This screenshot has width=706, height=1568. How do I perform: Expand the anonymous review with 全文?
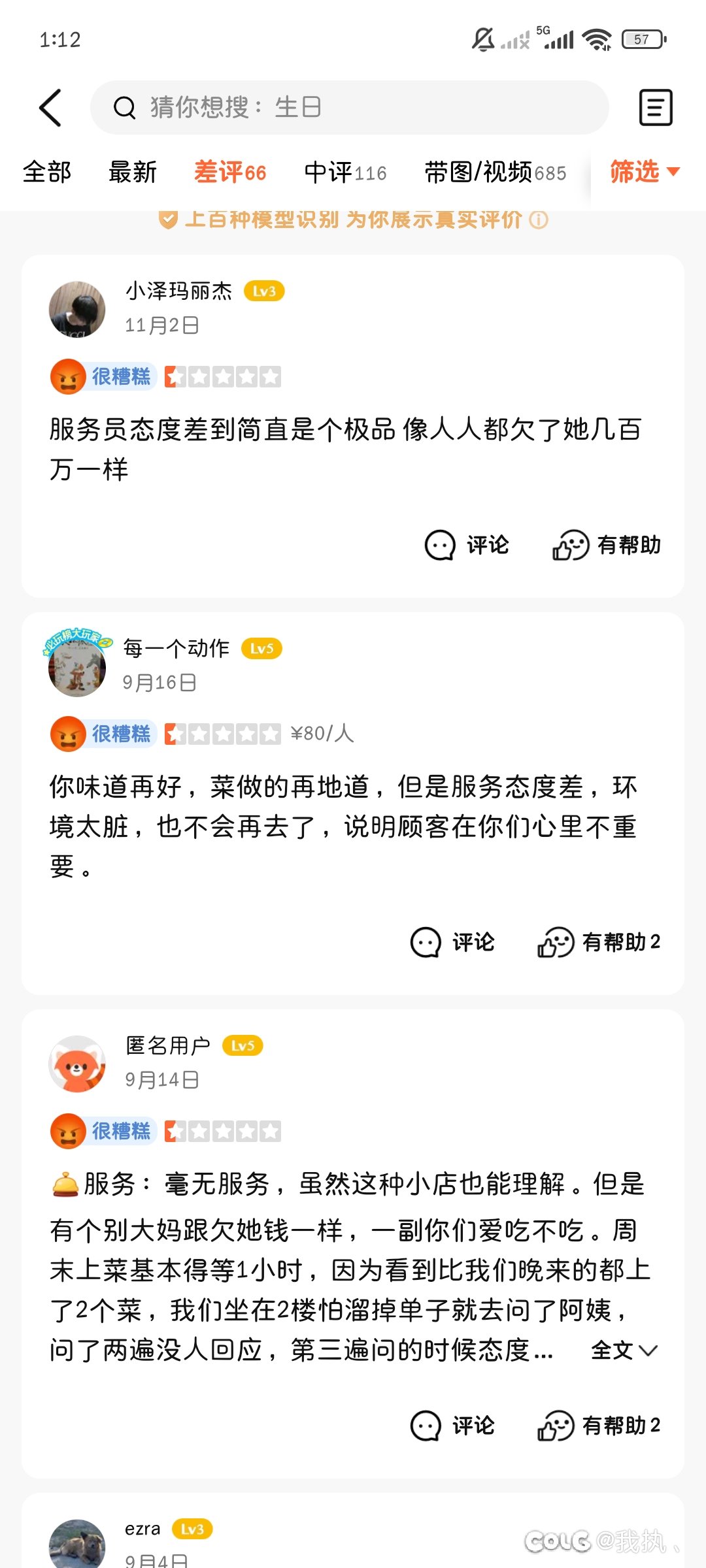tap(612, 1350)
